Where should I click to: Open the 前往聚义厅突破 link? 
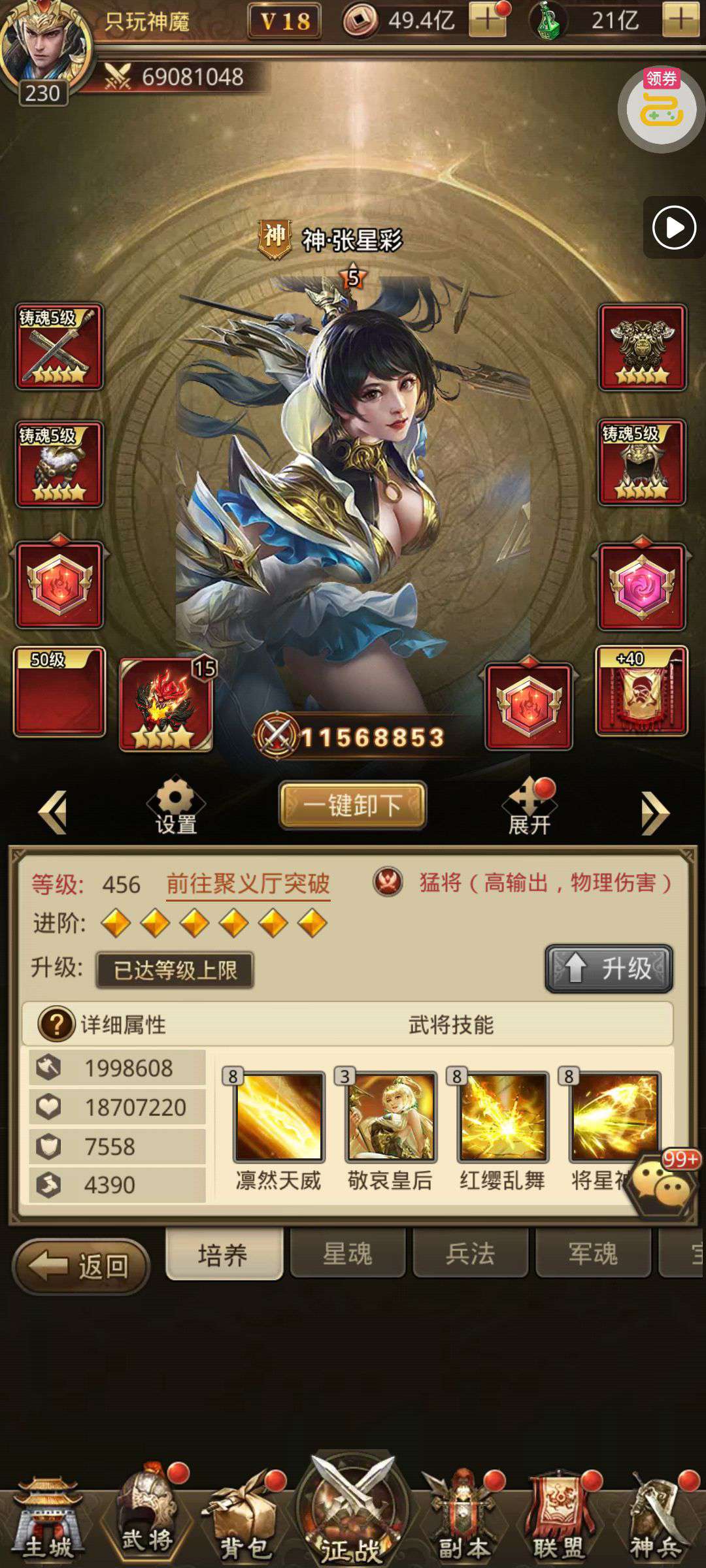[248, 883]
